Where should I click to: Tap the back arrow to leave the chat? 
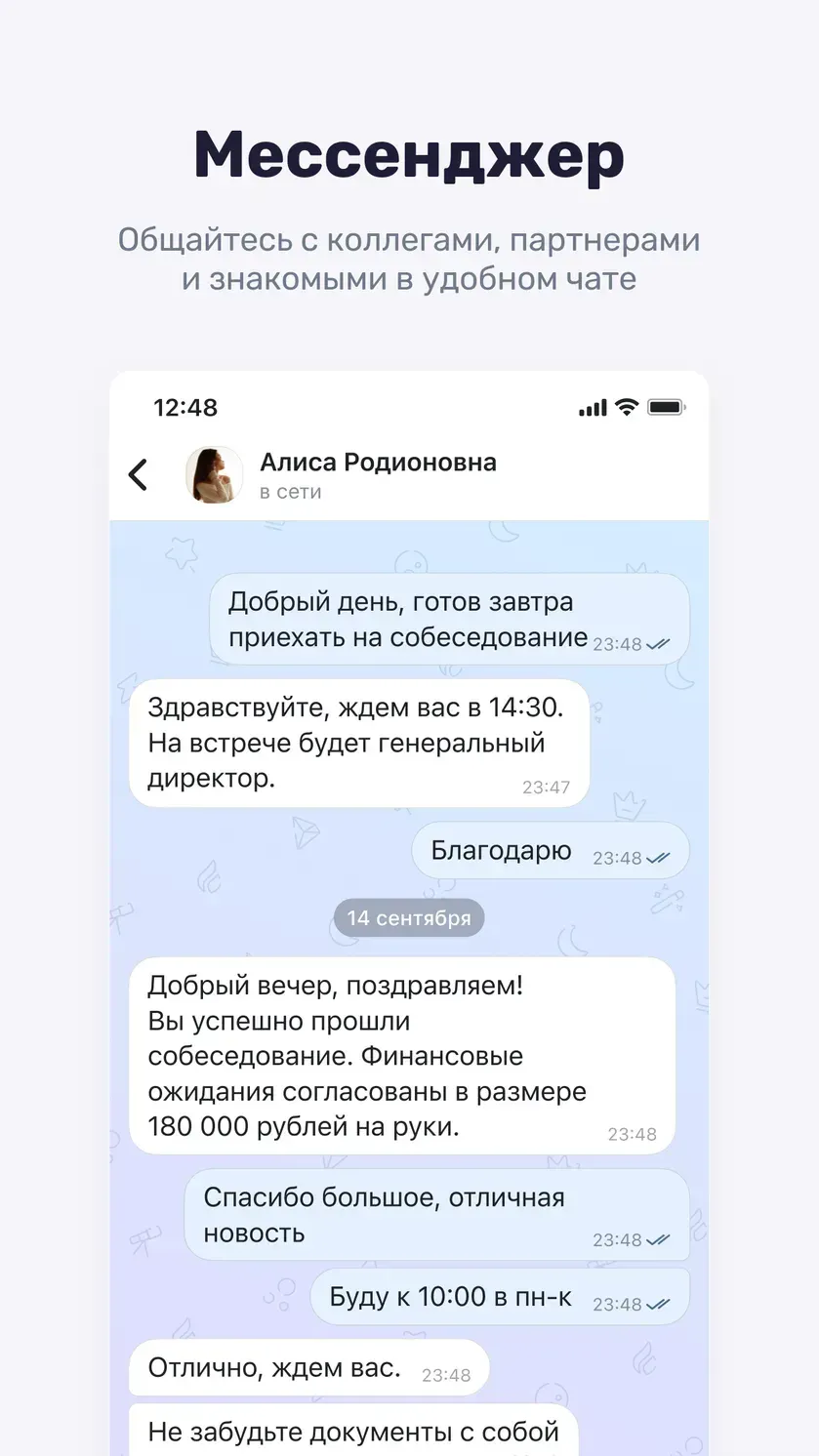[140, 474]
